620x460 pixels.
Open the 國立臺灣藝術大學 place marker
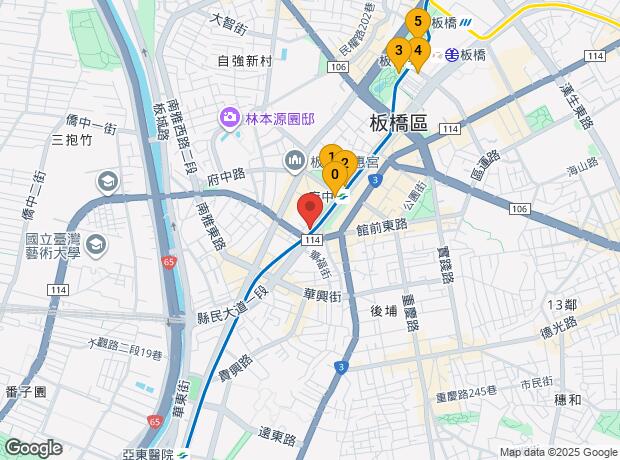coord(96,244)
